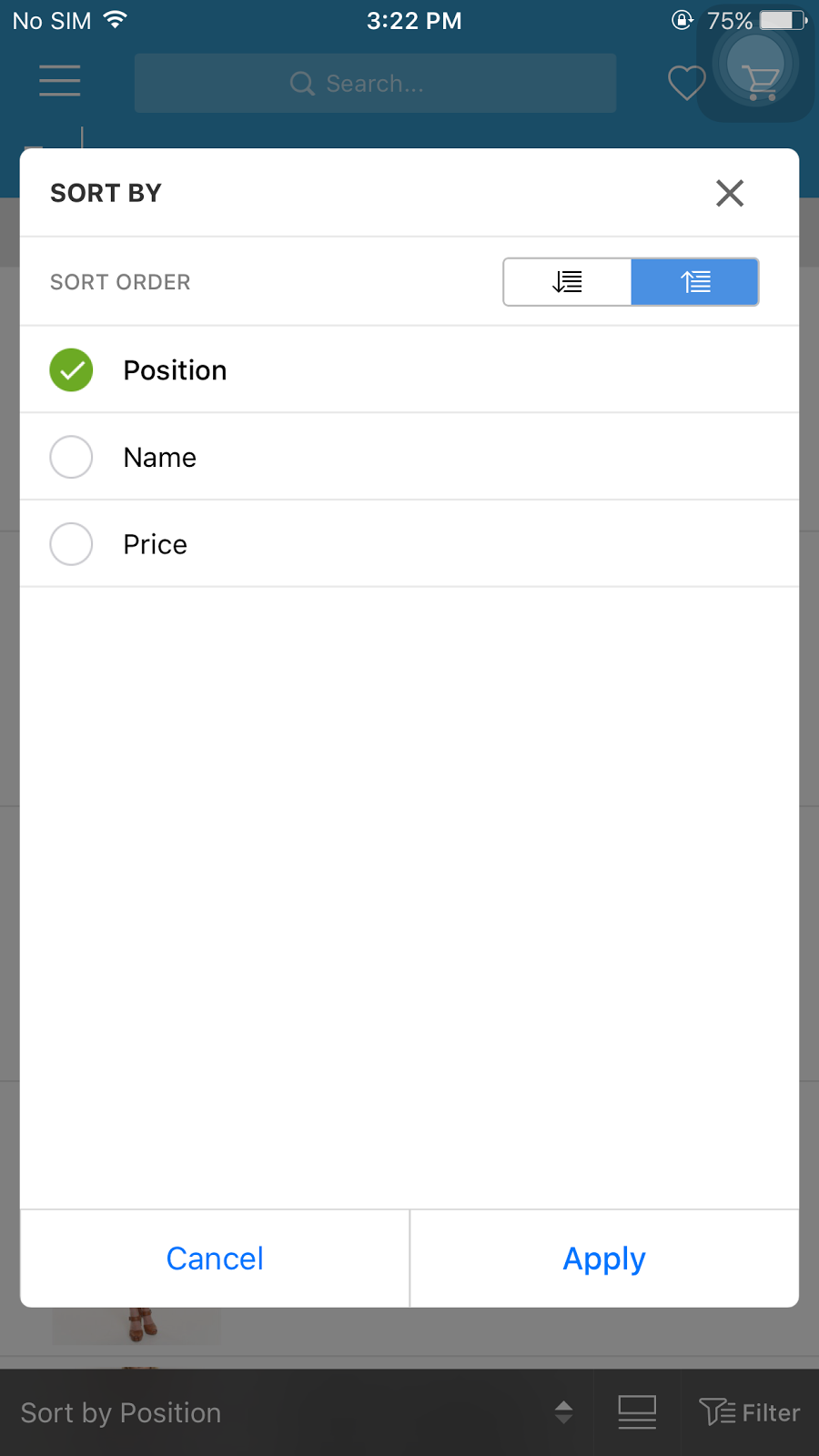Image resolution: width=819 pixels, height=1456 pixels.
Task: Close the Sort By dialog
Action: (730, 193)
